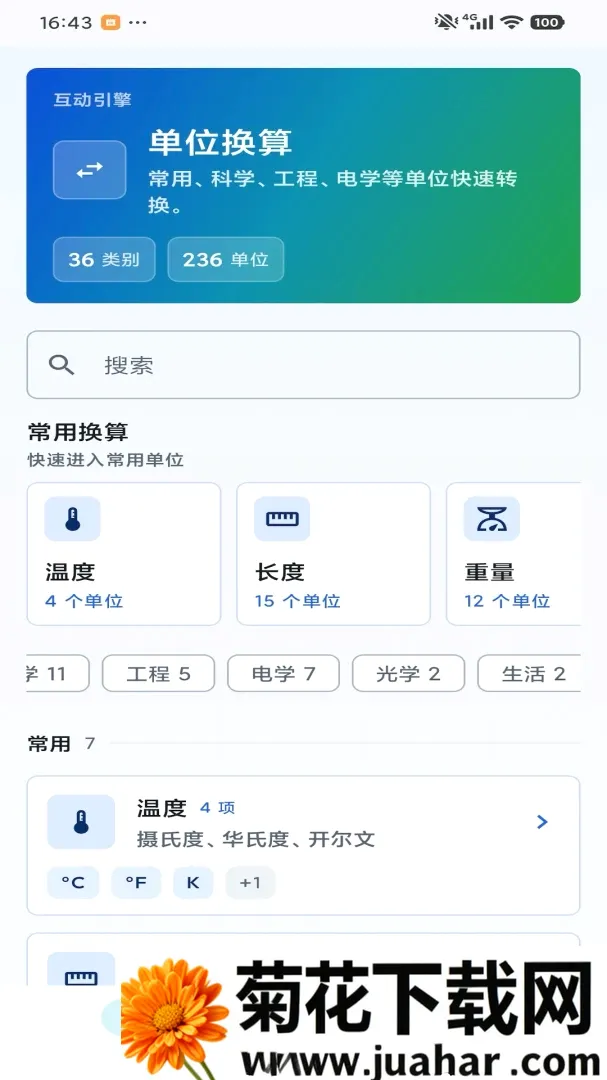The width and height of the screenshot is (607, 1080).
Task: Tap the 搜索 search field
Action: pos(303,365)
